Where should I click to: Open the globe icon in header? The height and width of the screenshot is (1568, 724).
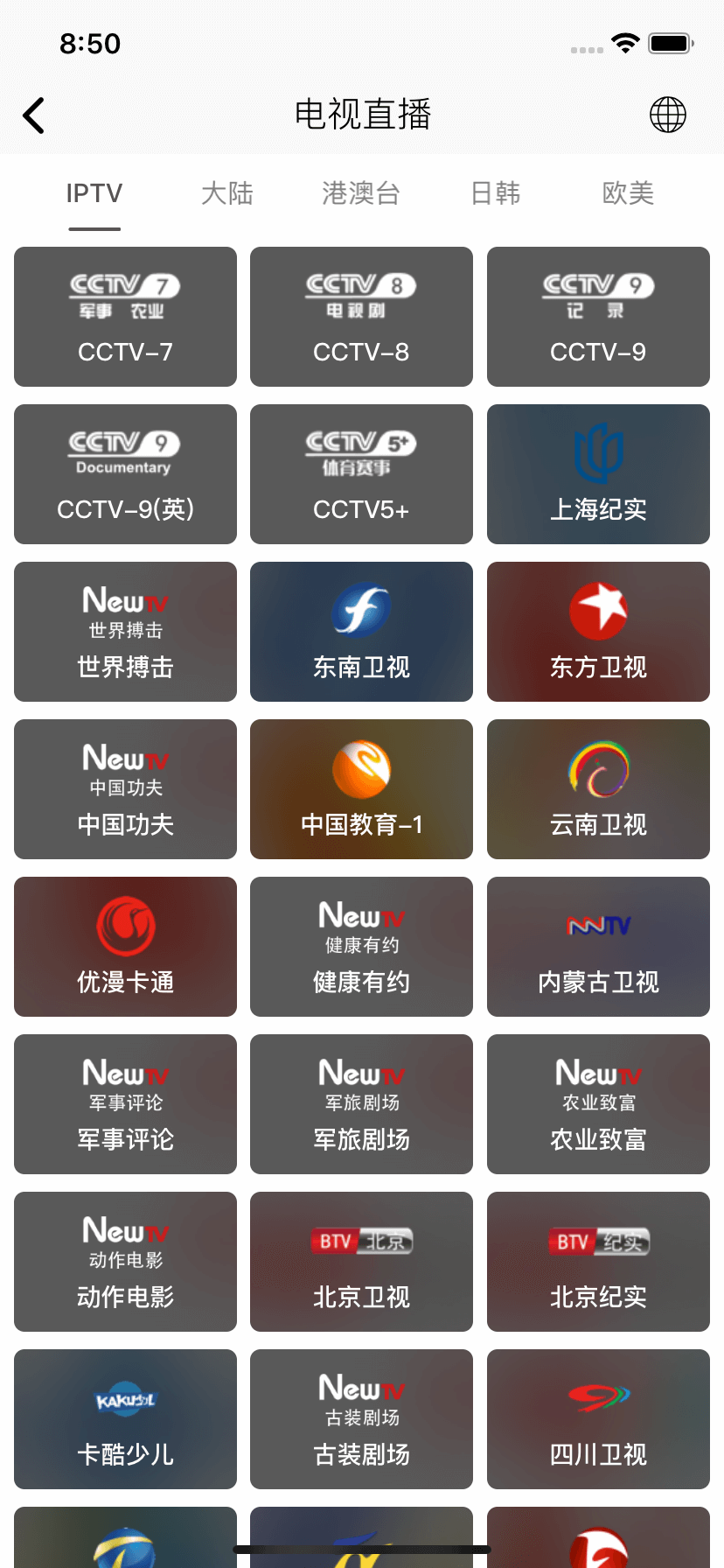click(667, 115)
